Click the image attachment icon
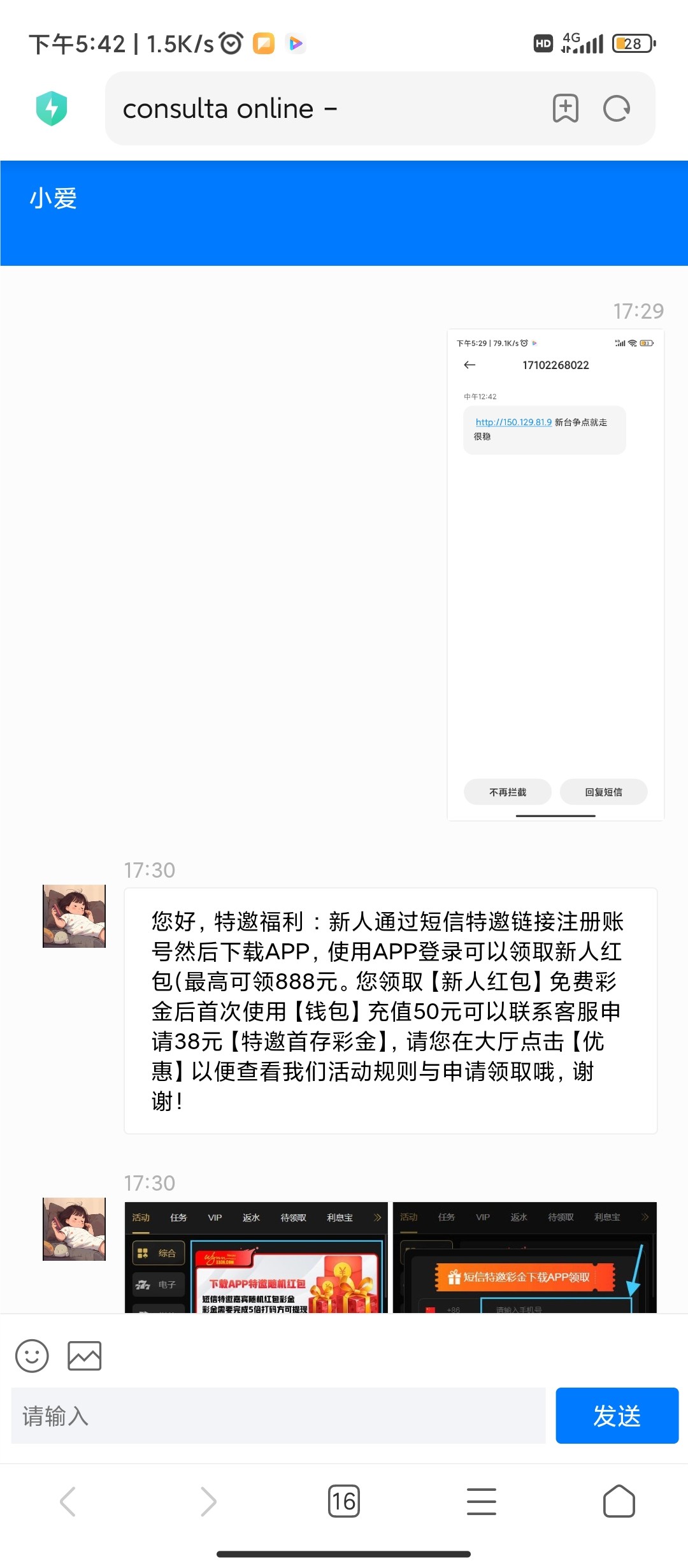 (x=85, y=1356)
